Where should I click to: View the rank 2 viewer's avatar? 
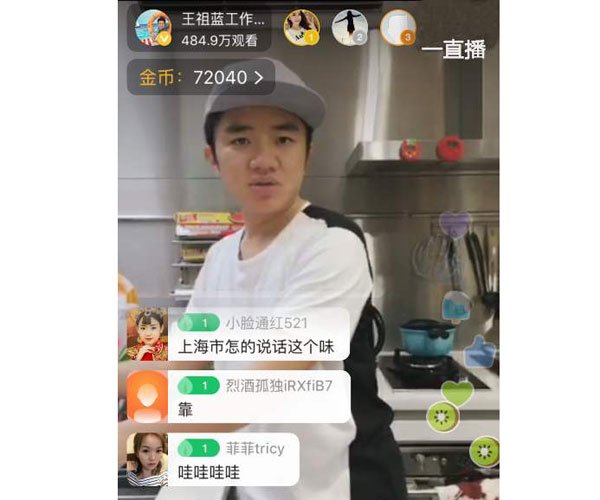click(x=350, y=27)
